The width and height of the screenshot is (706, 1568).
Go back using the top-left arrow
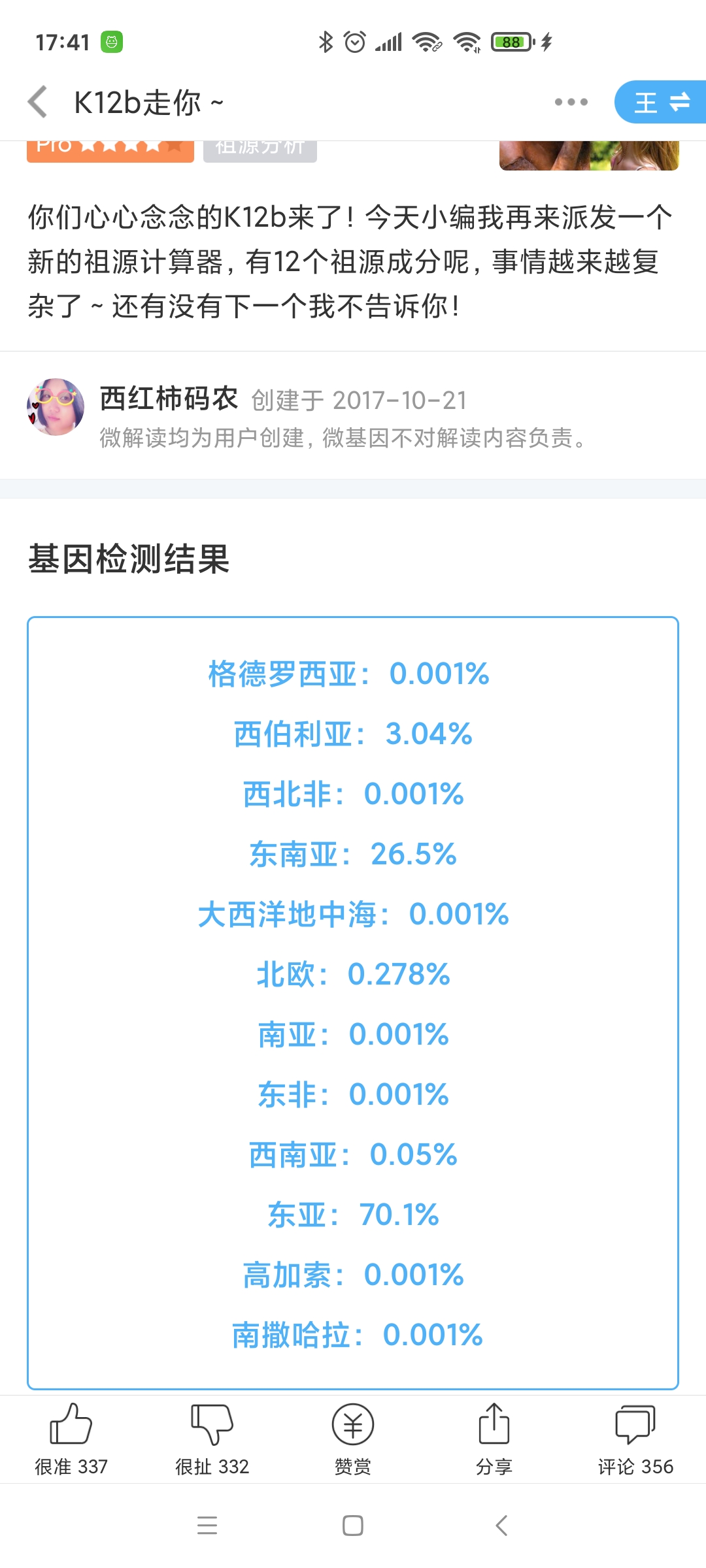point(38,102)
